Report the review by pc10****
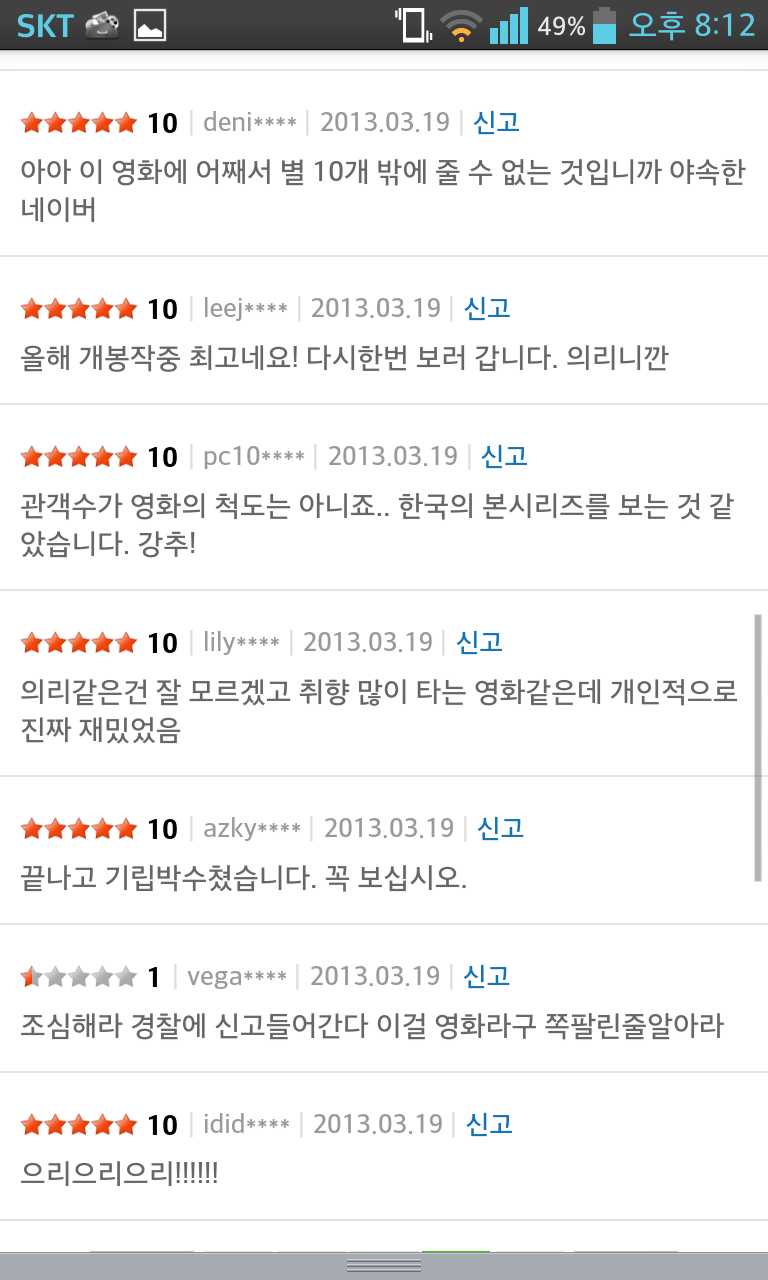 coord(504,456)
